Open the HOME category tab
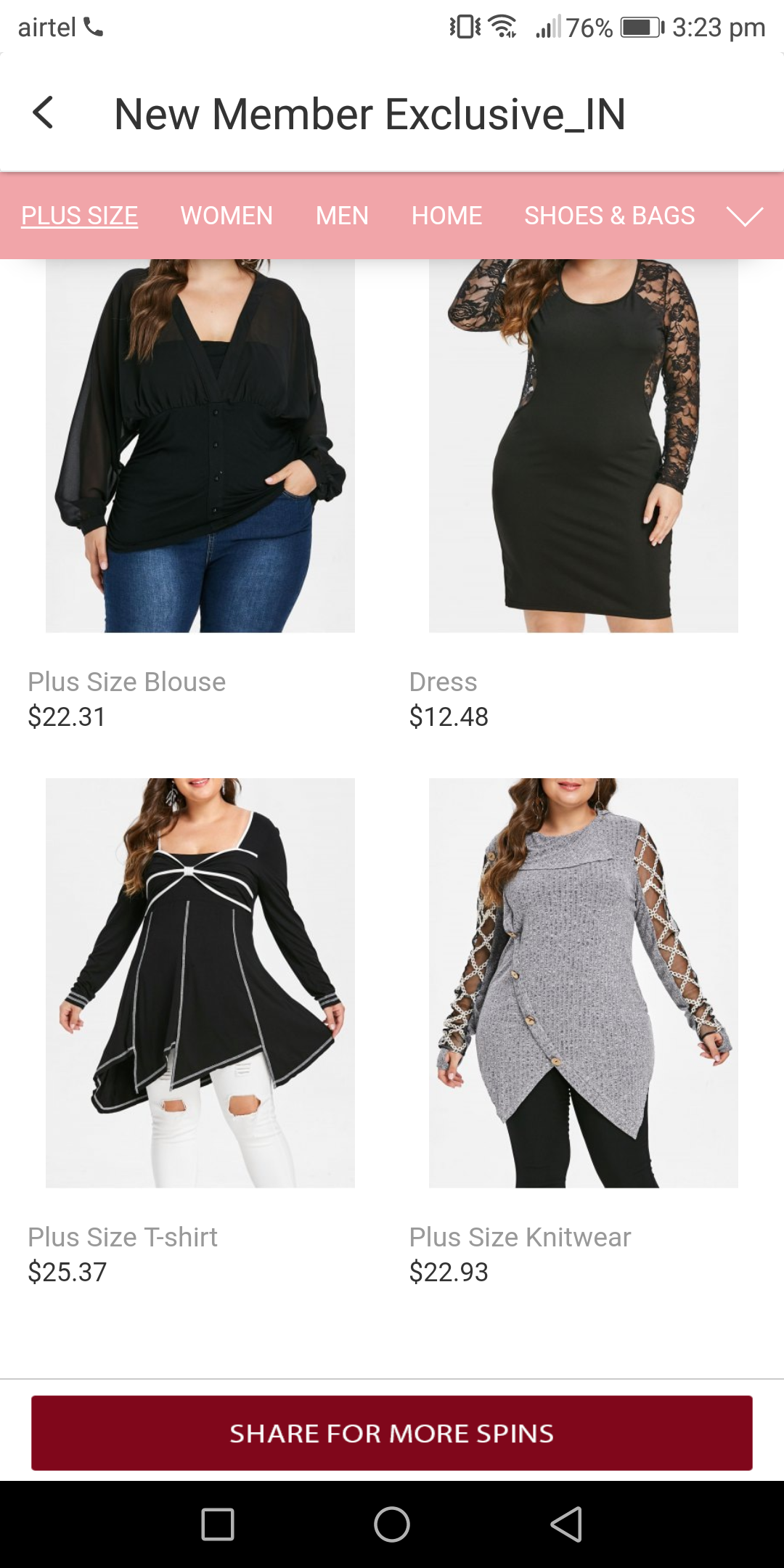Screen dimensions: 784x1568 446,216
